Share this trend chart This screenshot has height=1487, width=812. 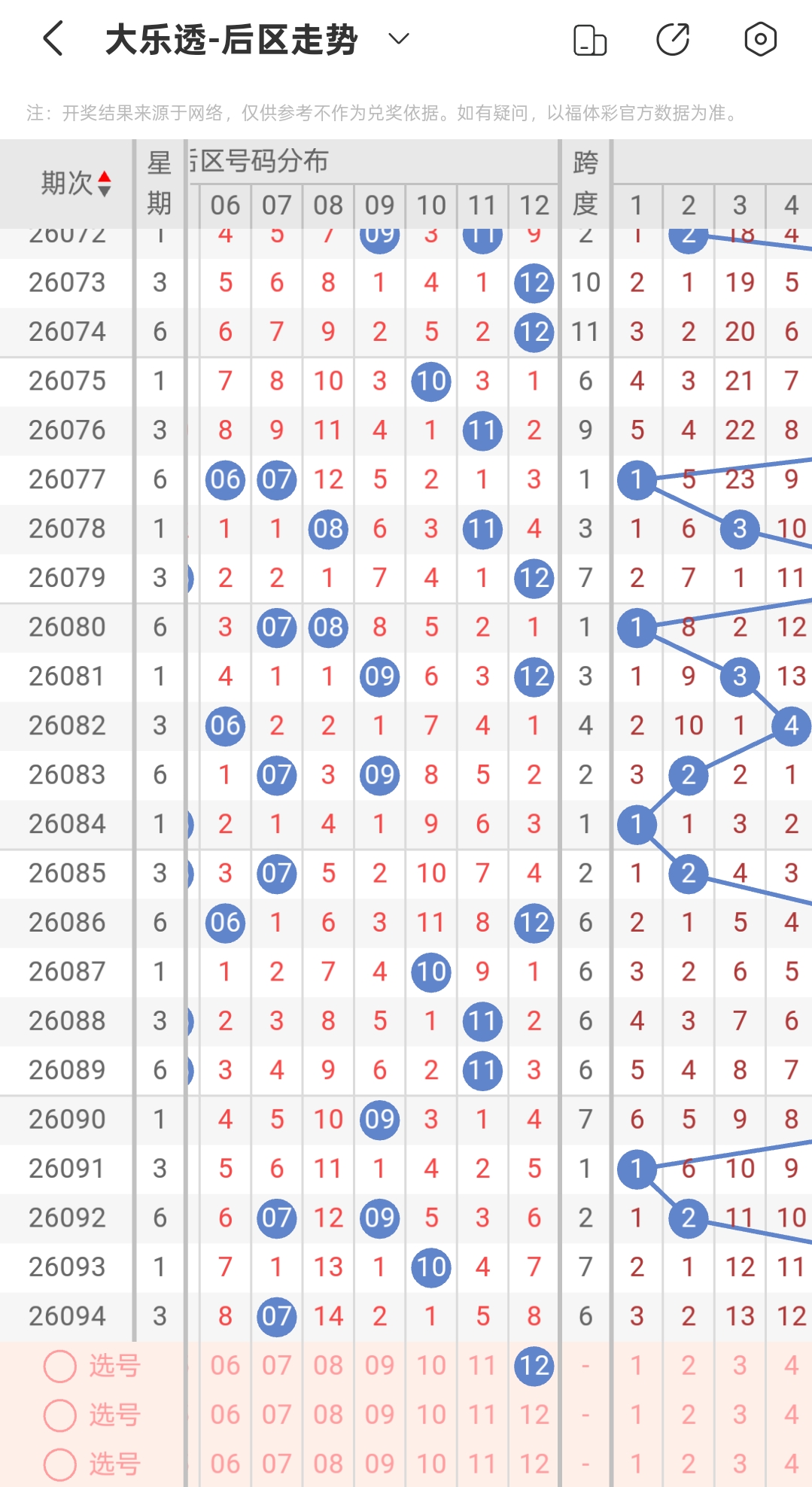[673, 39]
